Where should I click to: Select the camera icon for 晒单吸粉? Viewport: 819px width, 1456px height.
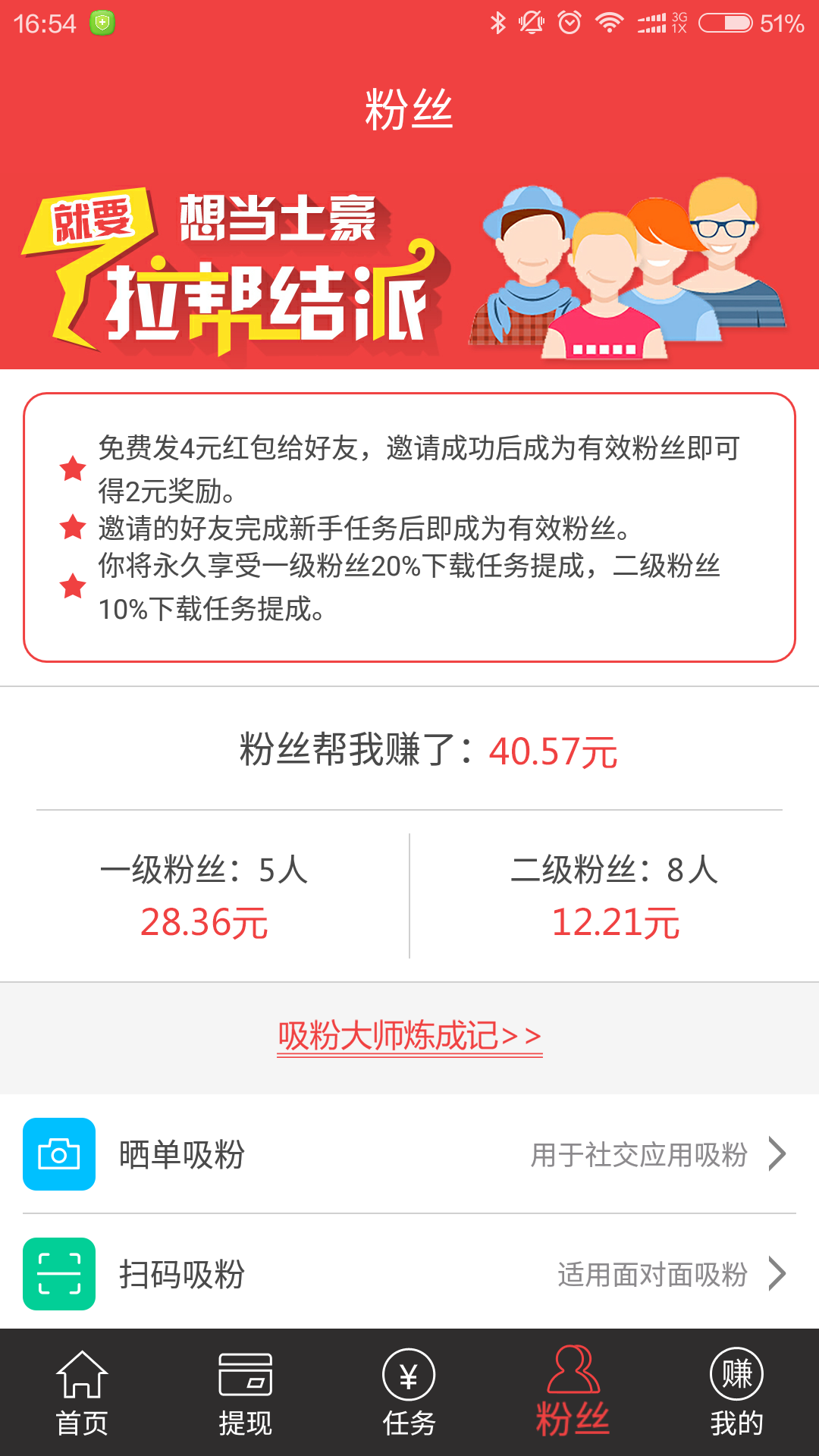(x=59, y=1155)
